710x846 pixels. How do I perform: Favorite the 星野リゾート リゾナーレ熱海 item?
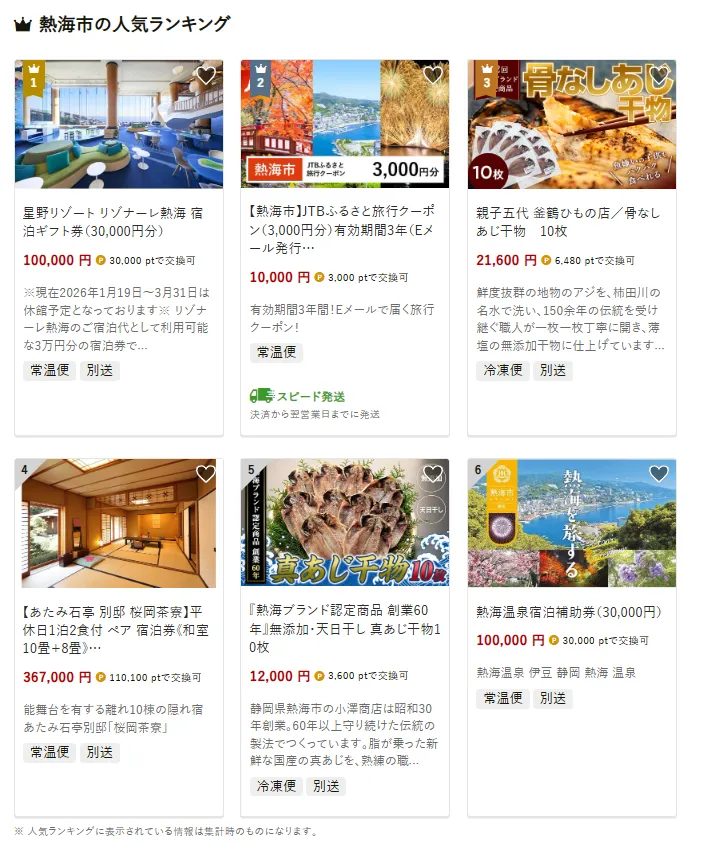206,75
